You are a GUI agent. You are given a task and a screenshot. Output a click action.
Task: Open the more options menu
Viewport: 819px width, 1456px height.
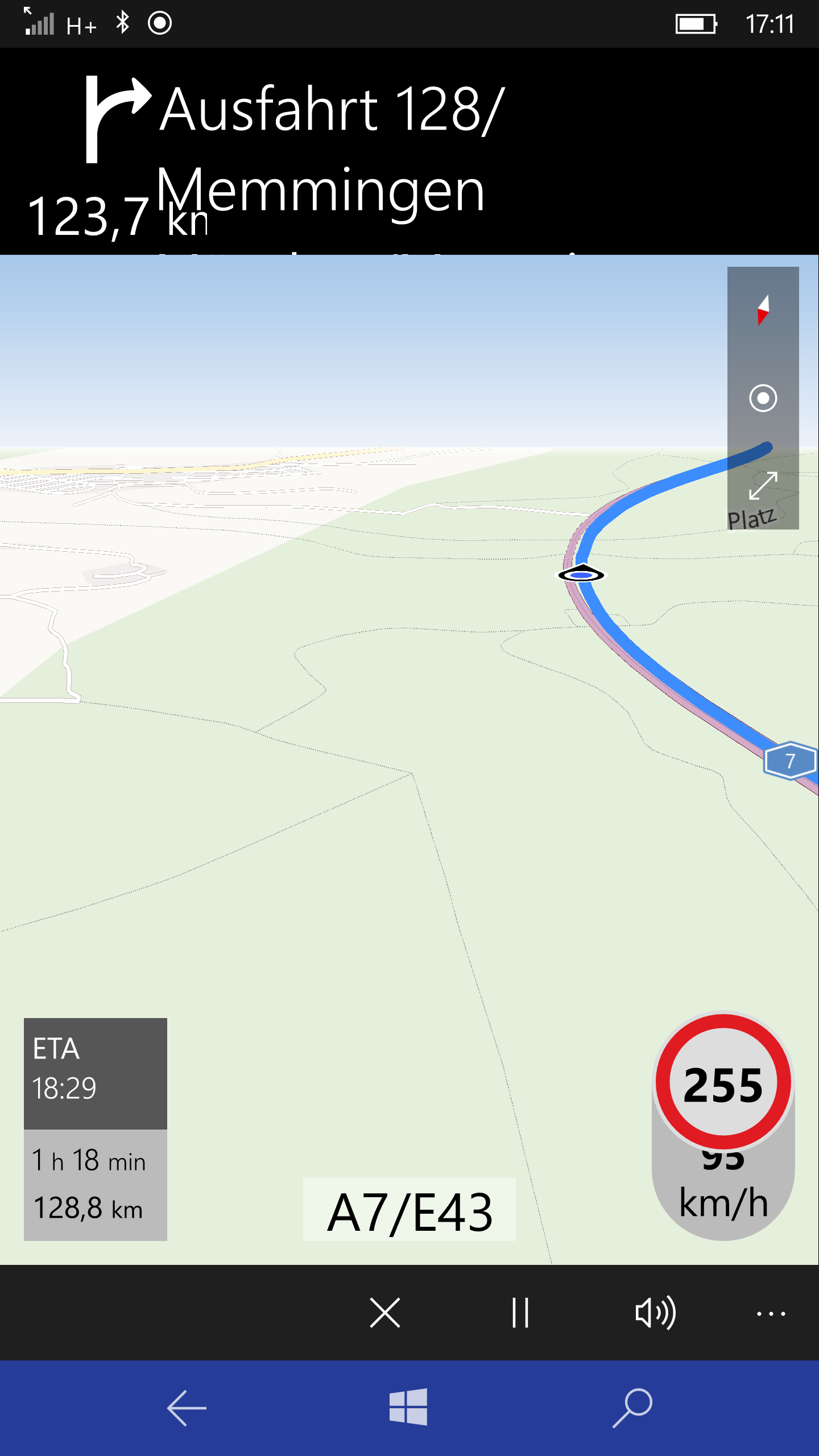pos(771,1313)
